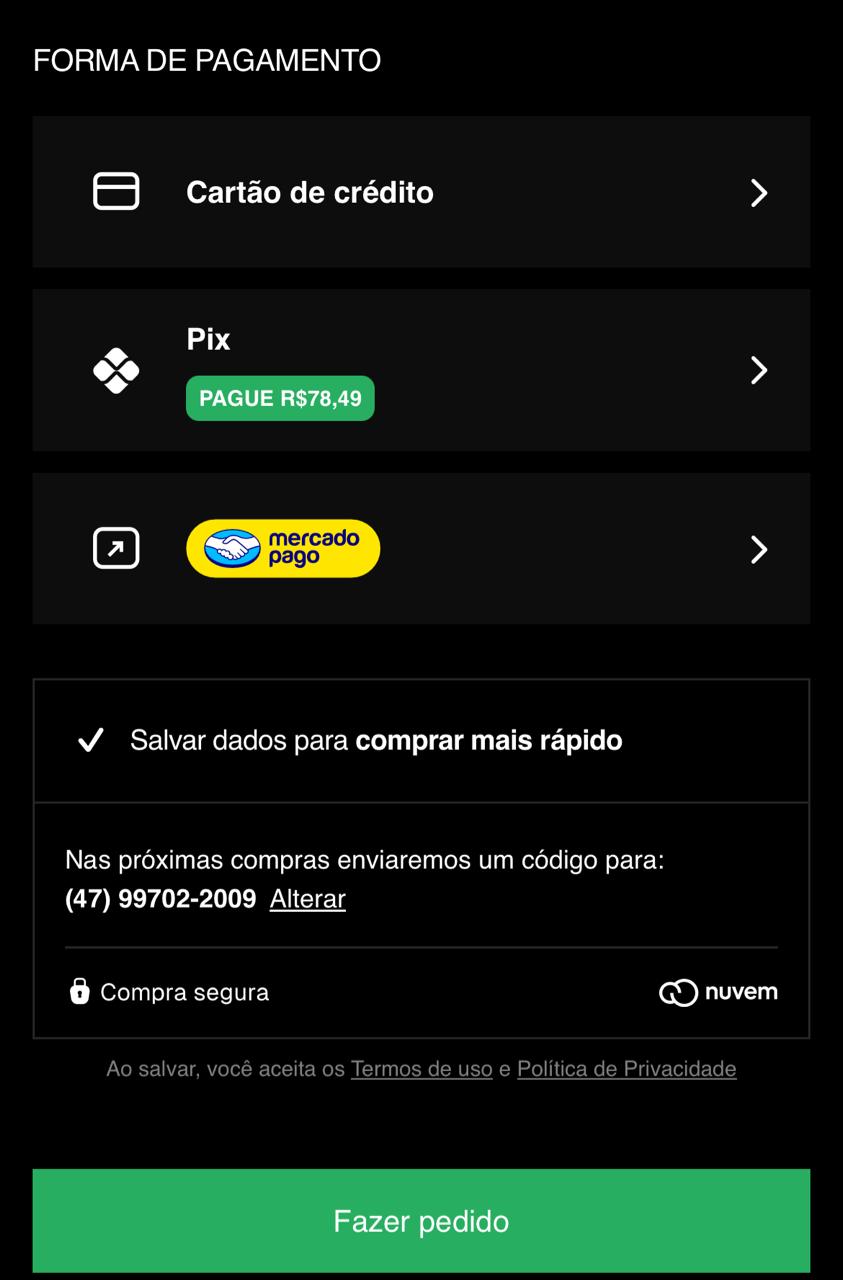The height and width of the screenshot is (1280, 843).
Task: Open Termos de uso link
Action: tap(421, 1069)
